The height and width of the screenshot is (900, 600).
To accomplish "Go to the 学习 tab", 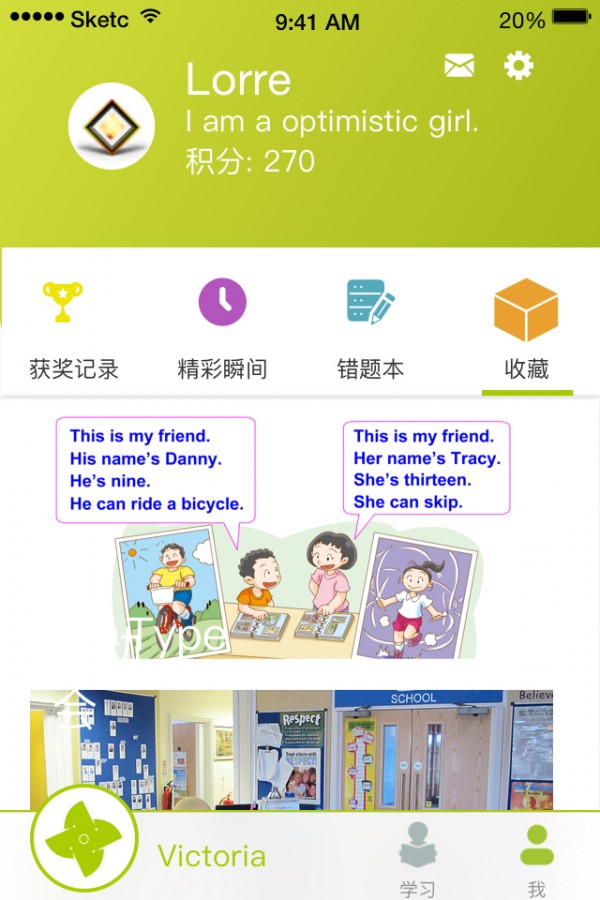I will (x=418, y=857).
